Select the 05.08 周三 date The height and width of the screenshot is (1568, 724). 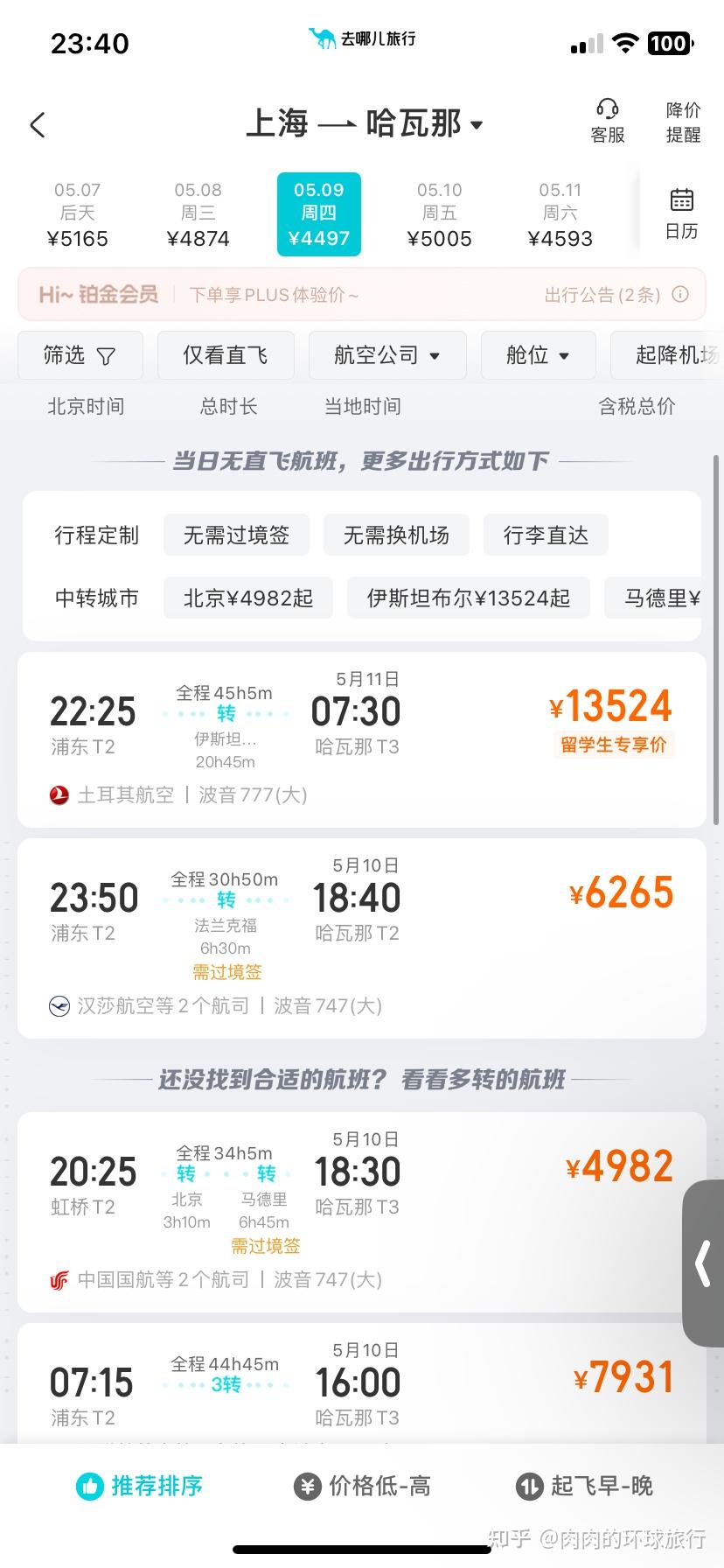point(198,214)
